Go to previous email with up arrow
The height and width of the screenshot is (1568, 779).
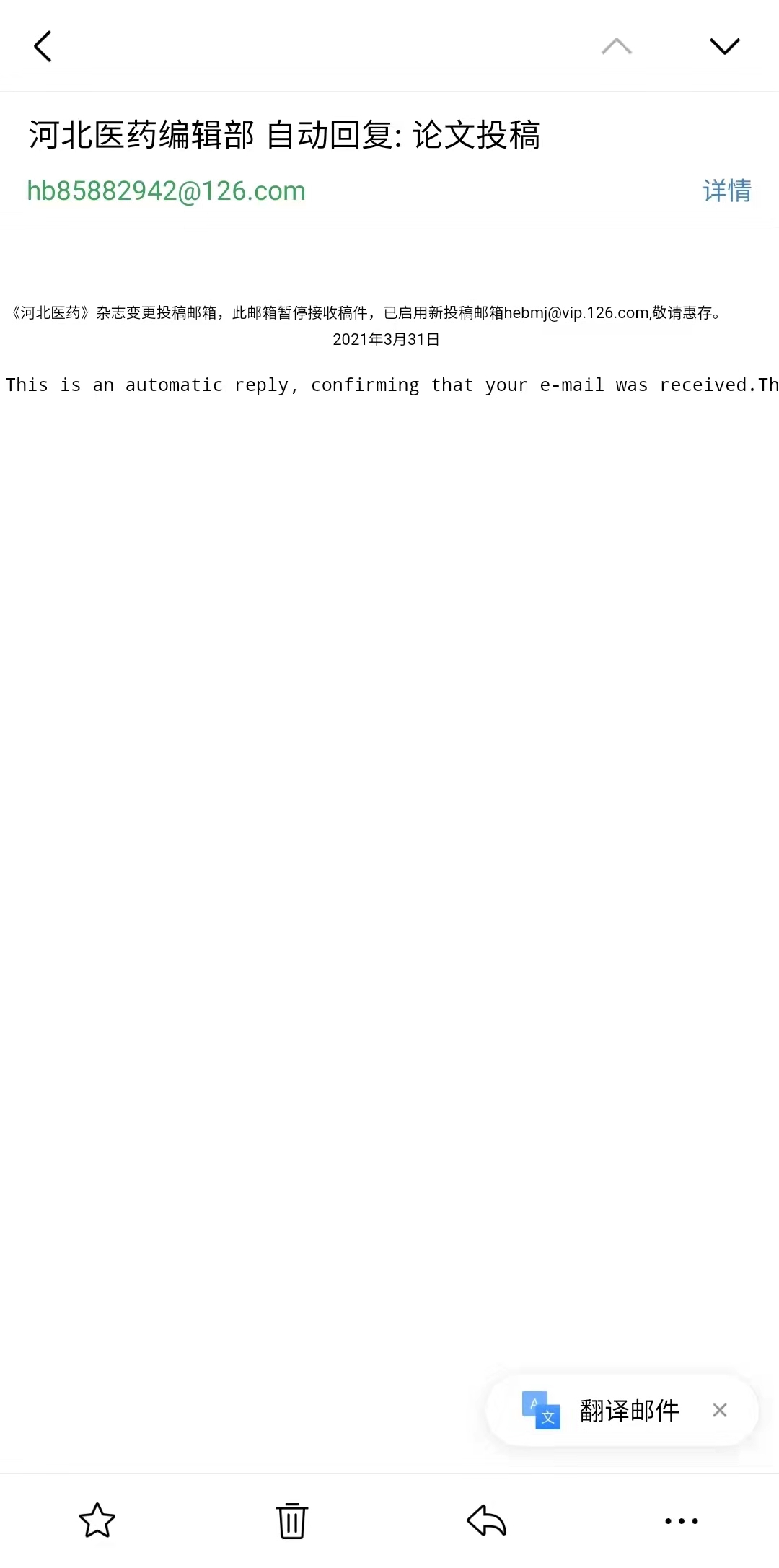[617, 46]
